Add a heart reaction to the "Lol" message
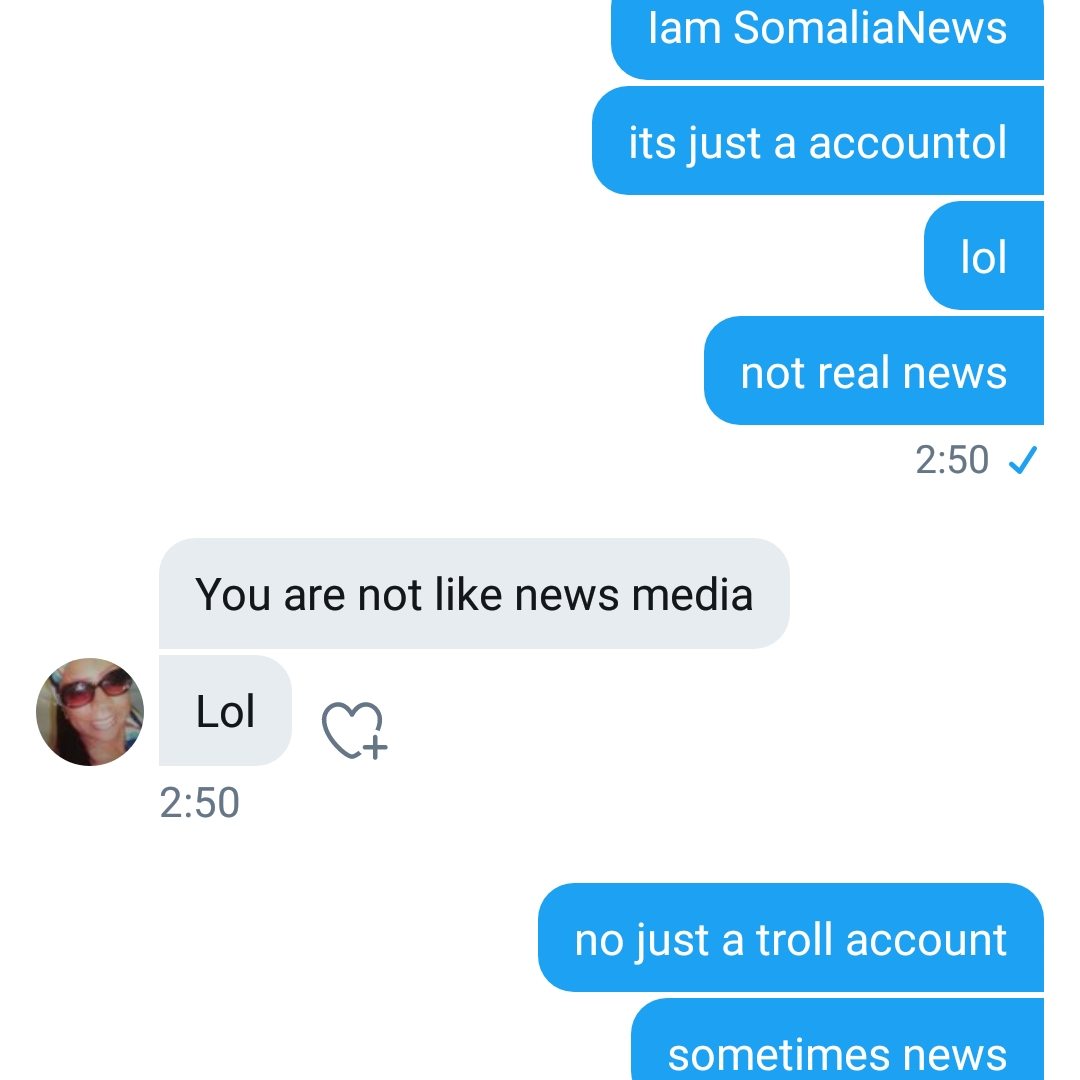 click(x=353, y=729)
